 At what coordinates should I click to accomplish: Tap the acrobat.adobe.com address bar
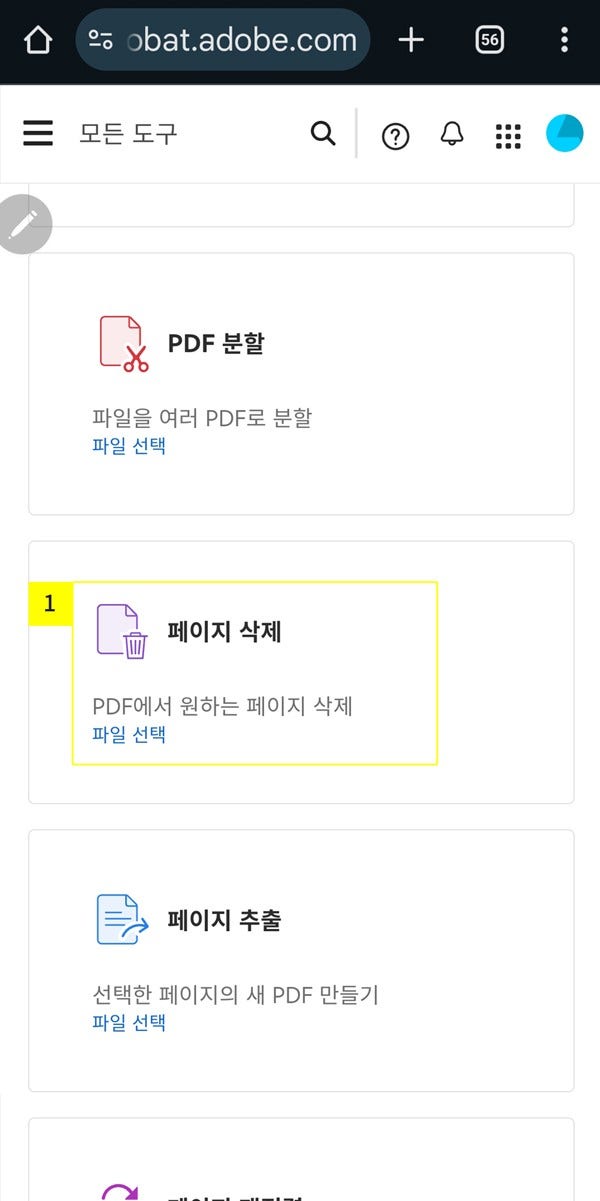pyautogui.click(x=223, y=40)
